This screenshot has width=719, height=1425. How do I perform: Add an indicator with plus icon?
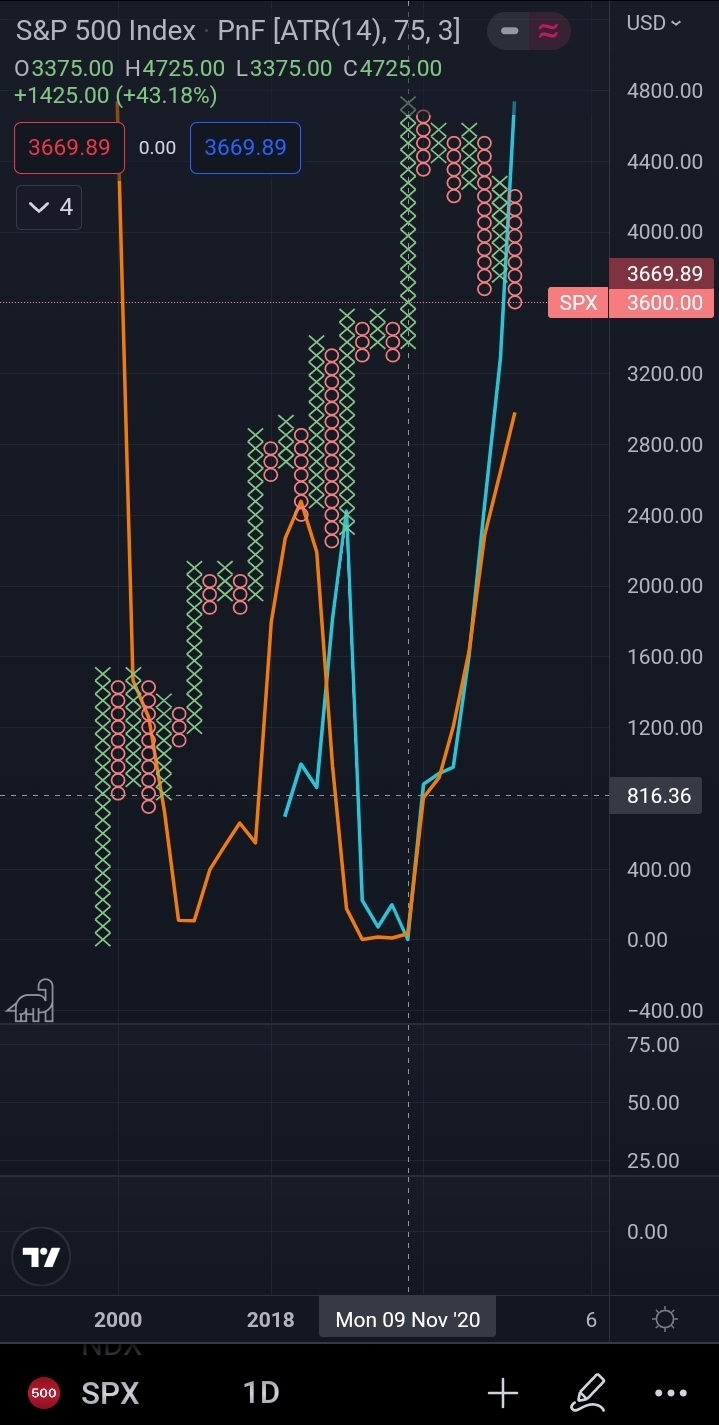[503, 1392]
